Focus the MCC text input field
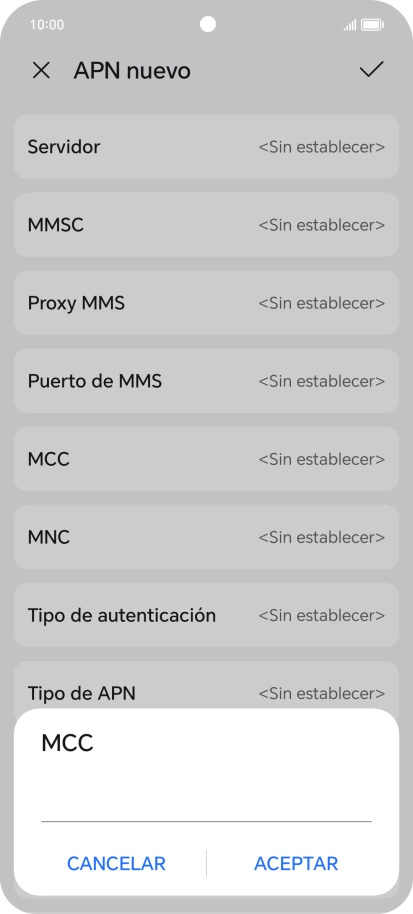The height and width of the screenshot is (914, 413). tap(206, 802)
